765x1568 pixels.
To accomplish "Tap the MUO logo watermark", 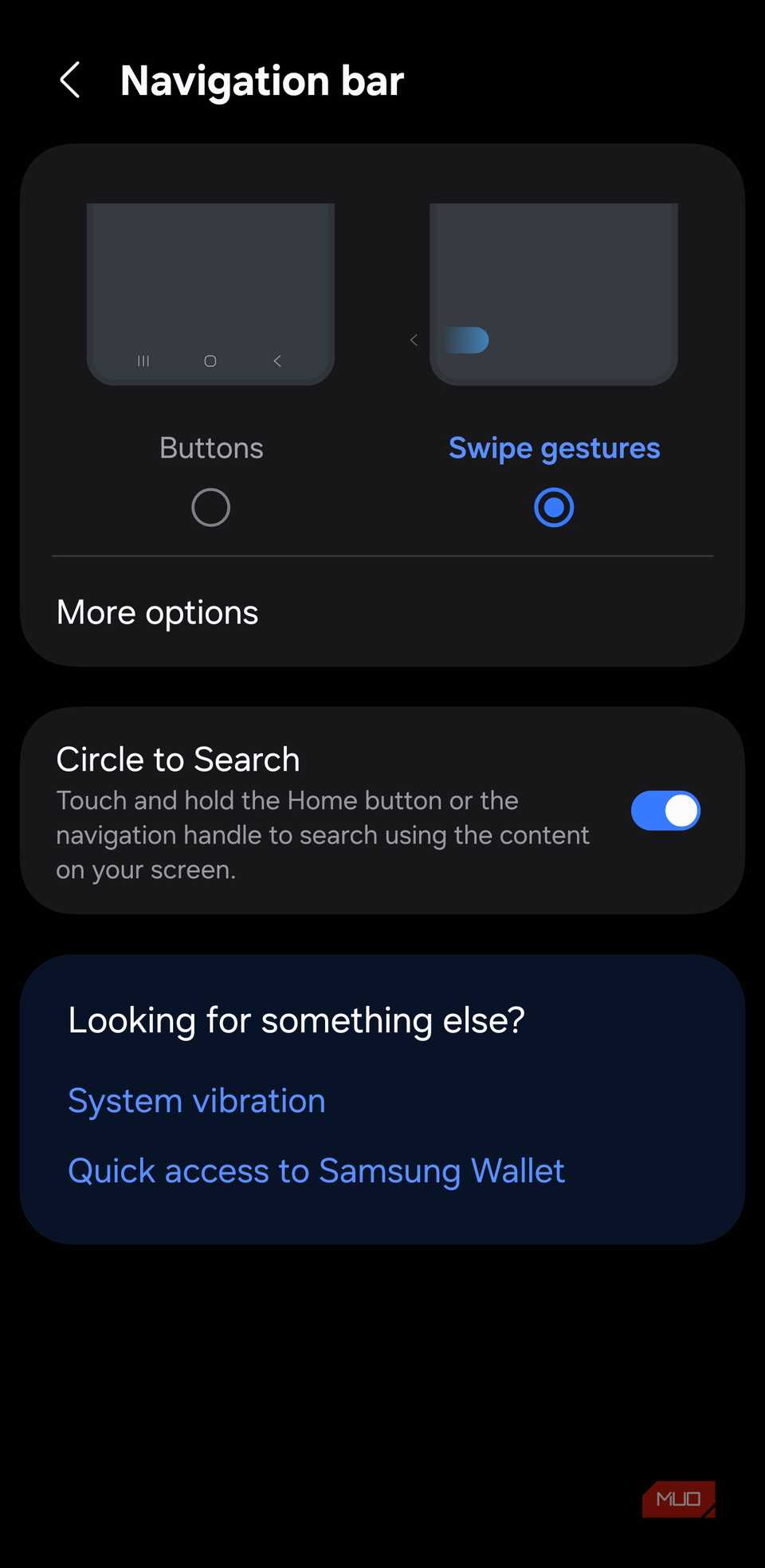I will (x=678, y=1499).
